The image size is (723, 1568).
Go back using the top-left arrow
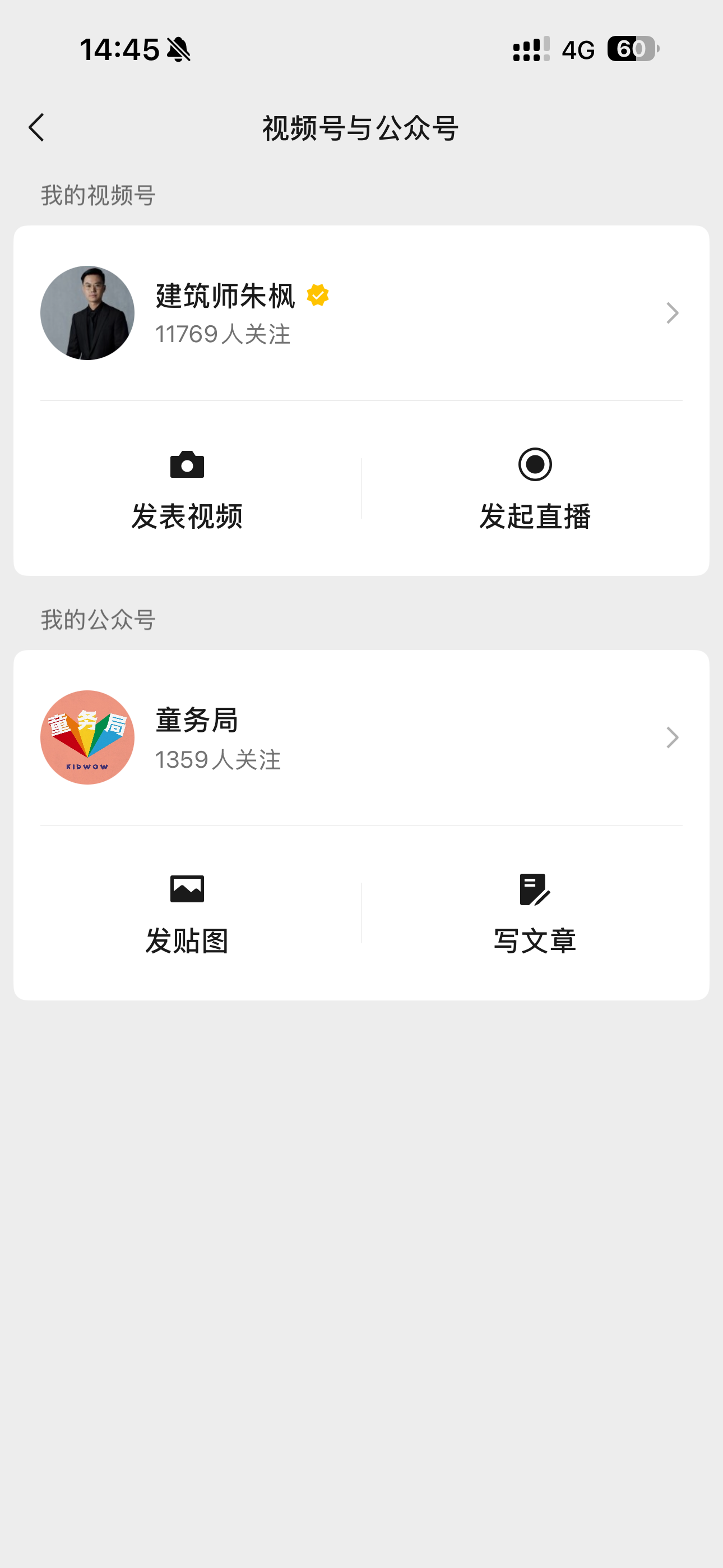pyautogui.click(x=36, y=128)
